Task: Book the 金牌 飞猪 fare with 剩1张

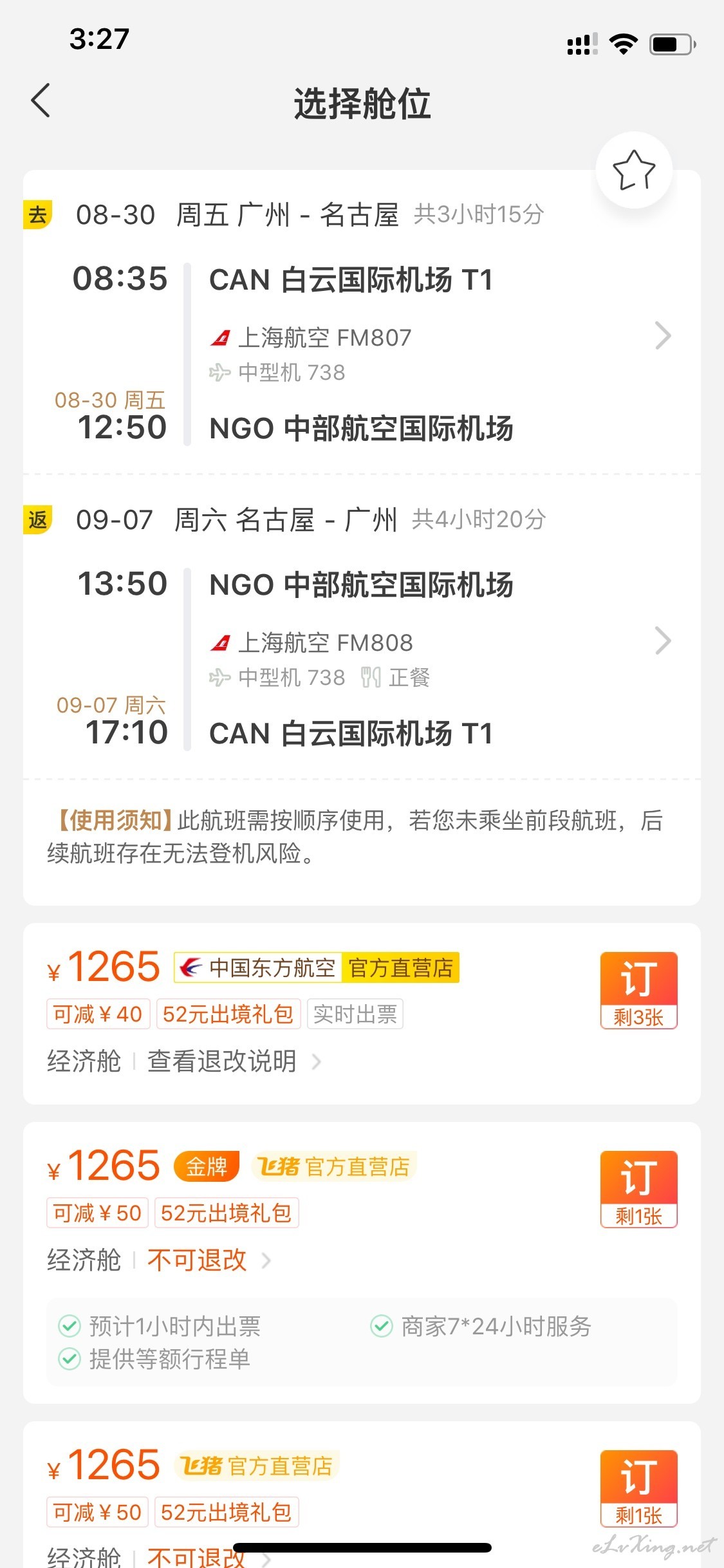Action: click(x=638, y=1189)
